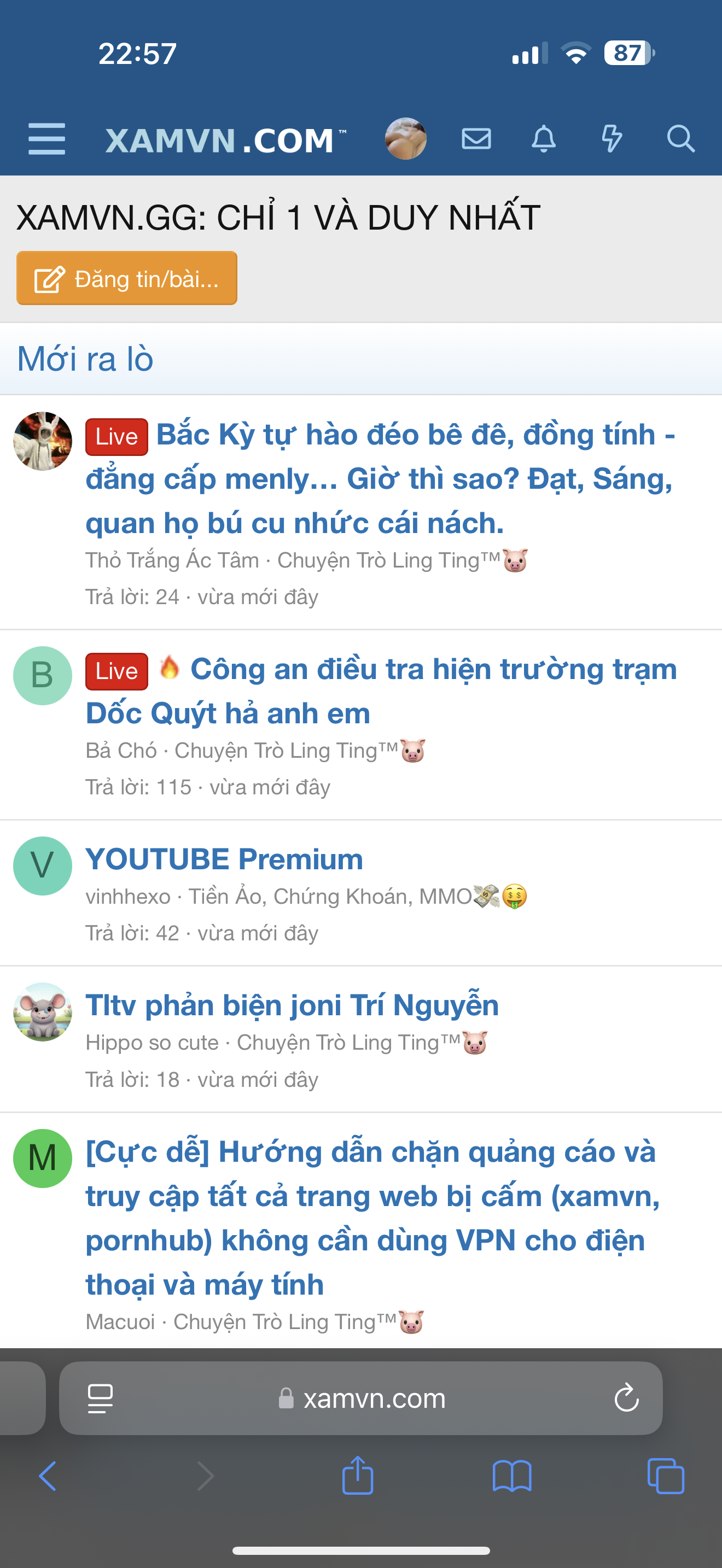Visit the Tiền Ảo, Chứng Khoán, MMO forum
The image size is (722, 1568).
(x=330, y=897)
